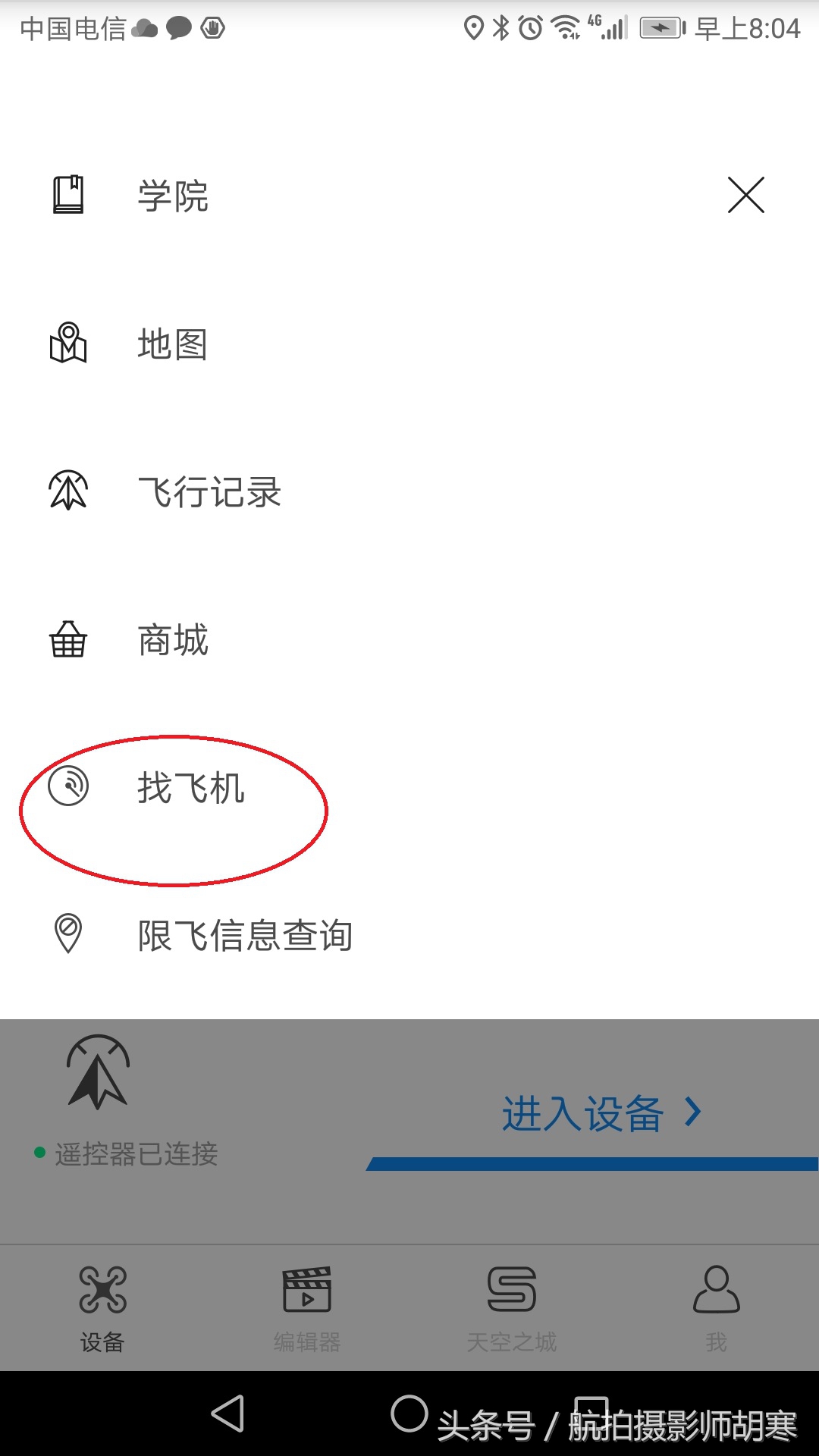The height and width of the screenshot is (1456, 819).
Task: Tap the 天空之城 SkyPixel icon
Action: [511, 1289]
